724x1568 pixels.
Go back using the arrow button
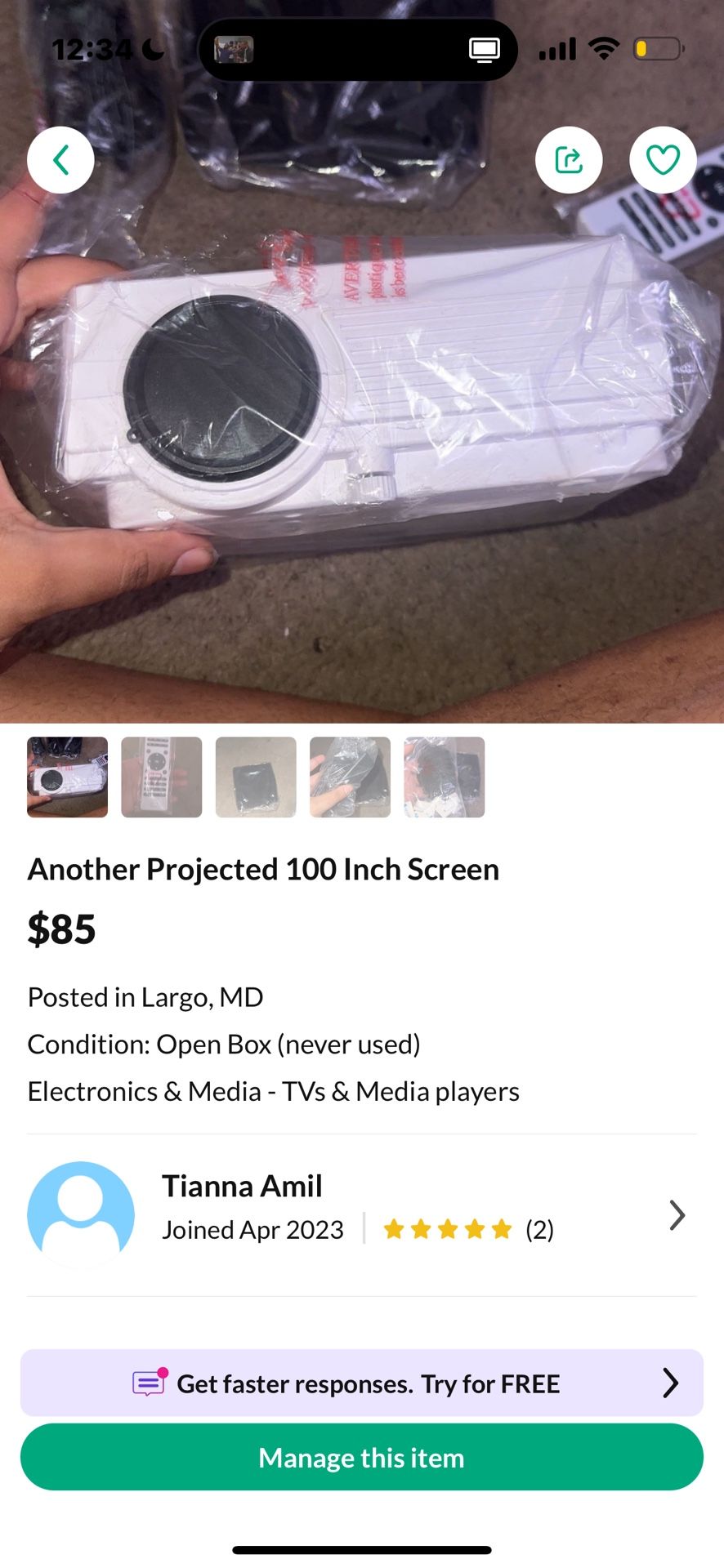click(x=60, y=160)
